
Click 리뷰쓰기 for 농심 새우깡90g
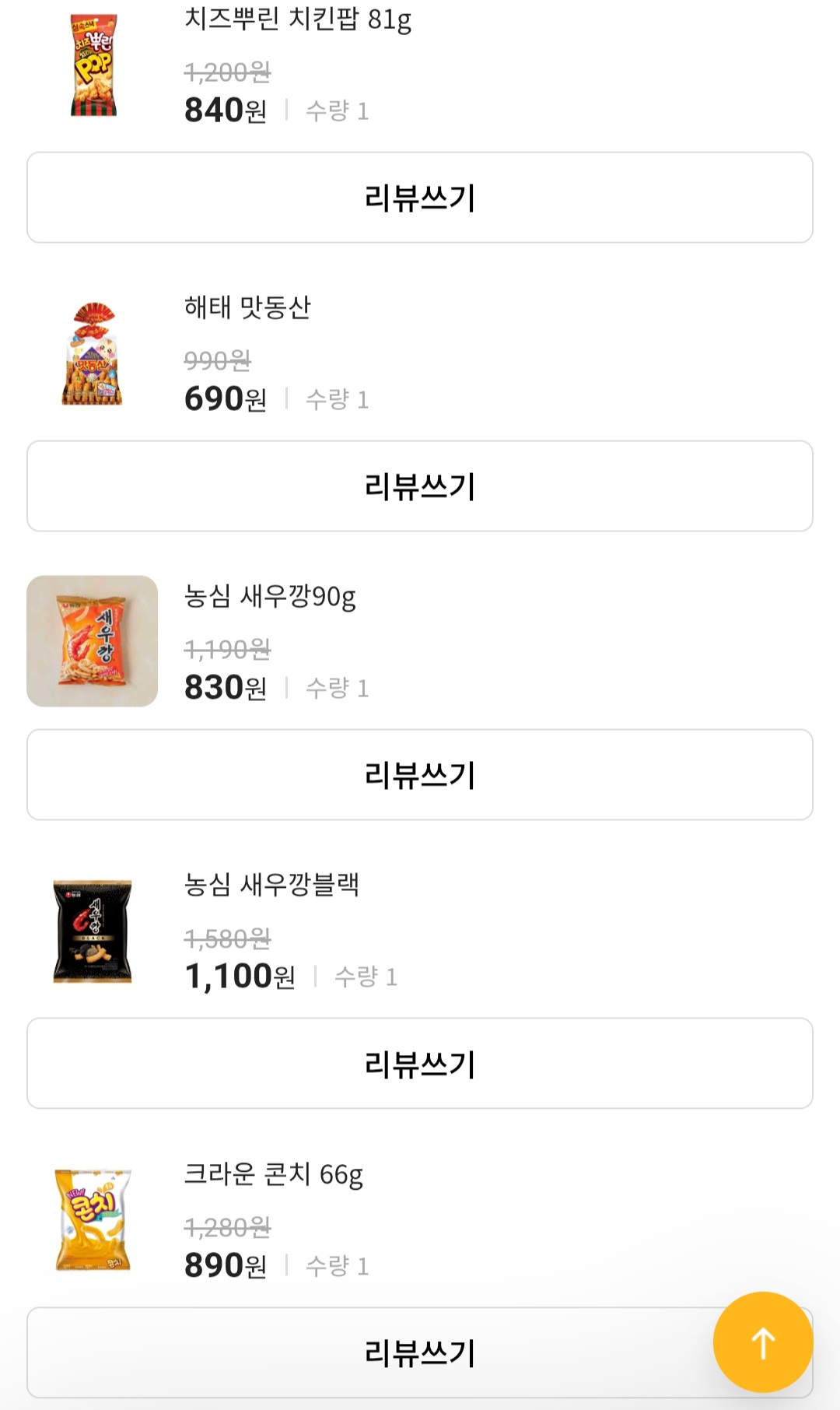(x=420, y=774)
